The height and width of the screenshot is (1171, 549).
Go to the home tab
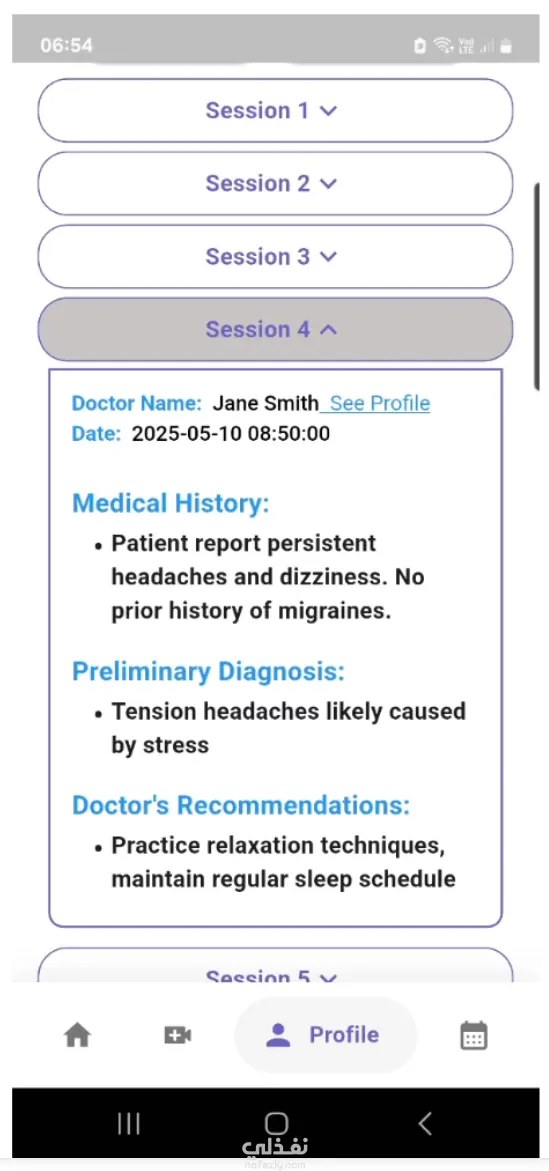pos(77,1035)
